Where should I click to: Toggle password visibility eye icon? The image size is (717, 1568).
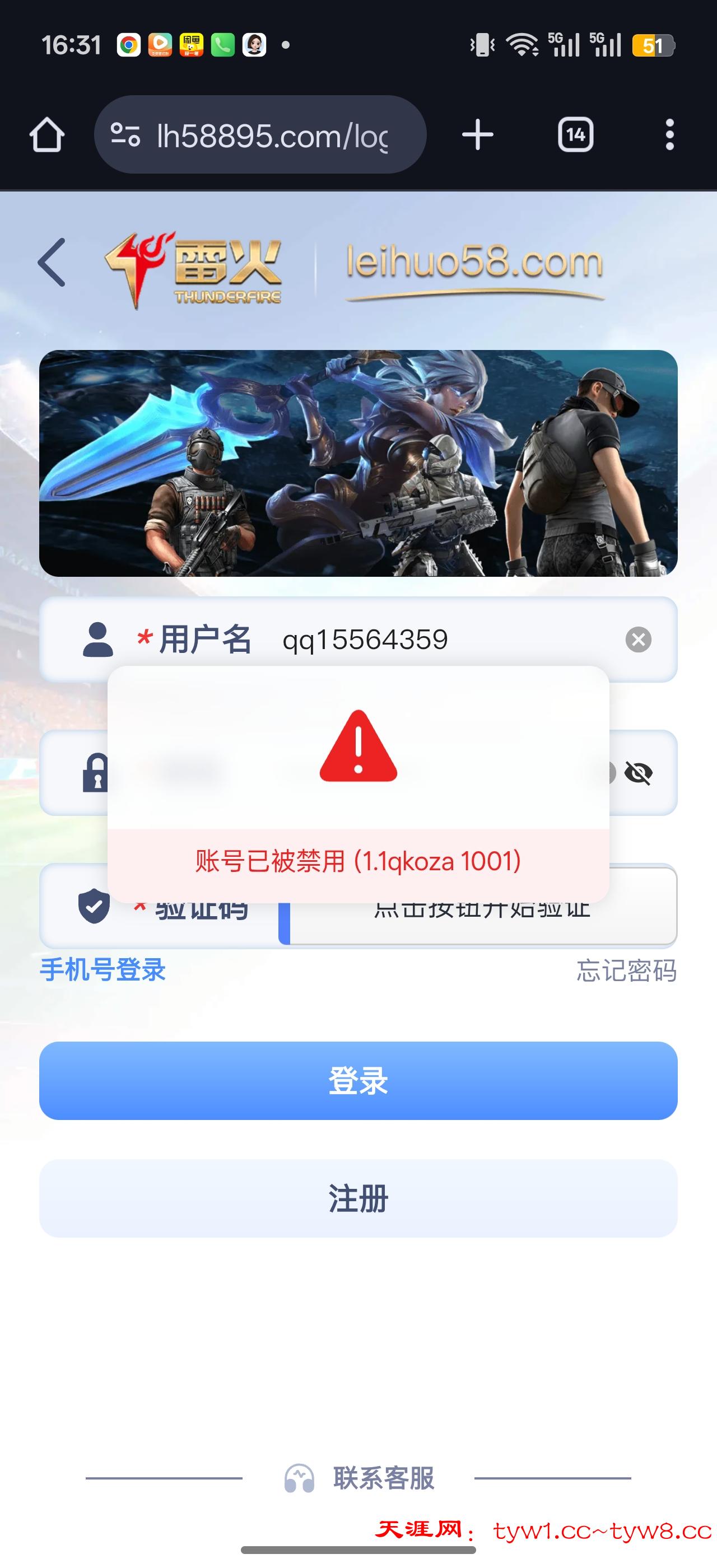pos(639,773)
